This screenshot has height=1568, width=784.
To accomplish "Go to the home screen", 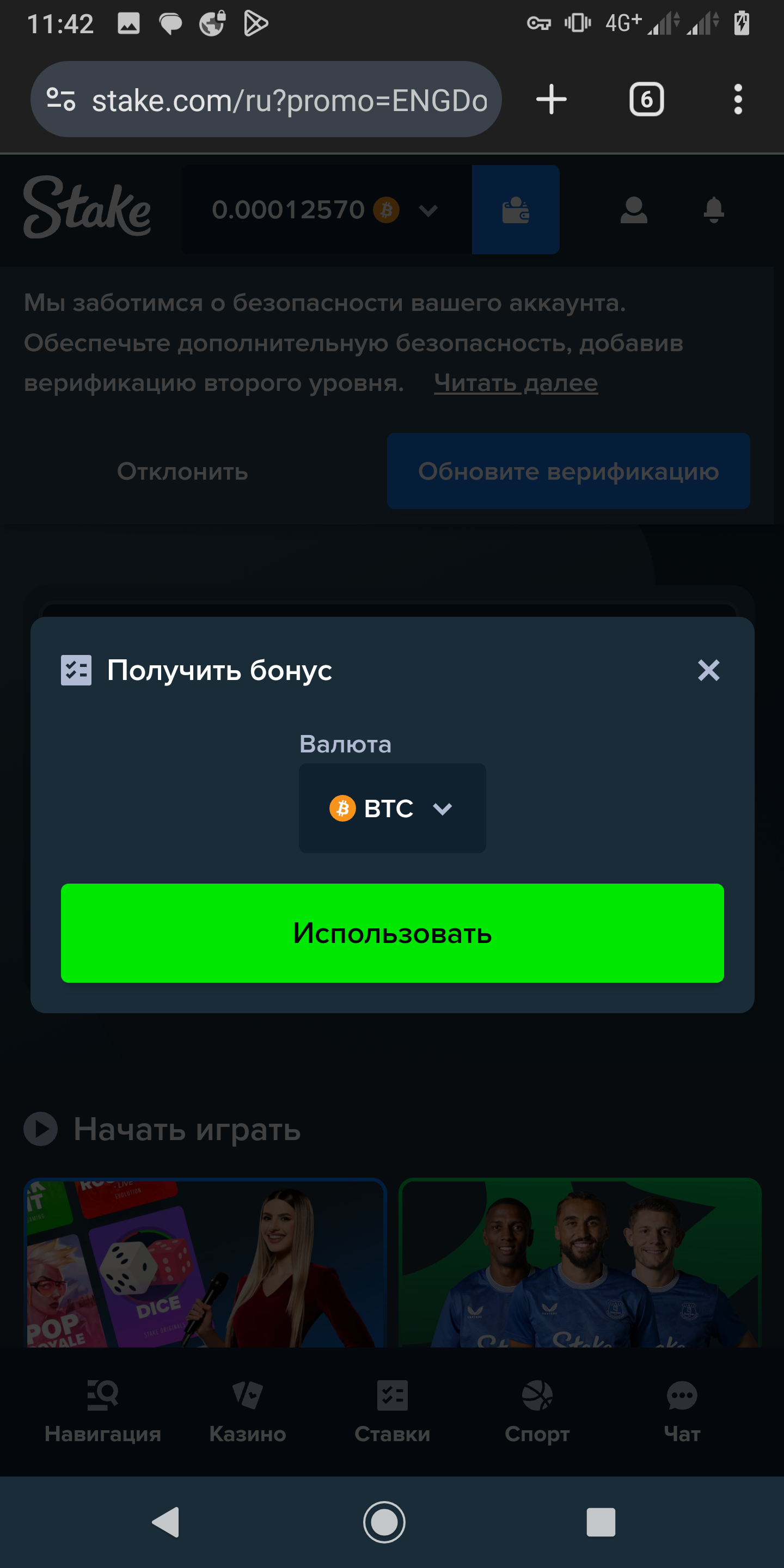I will pos(384,1522).
